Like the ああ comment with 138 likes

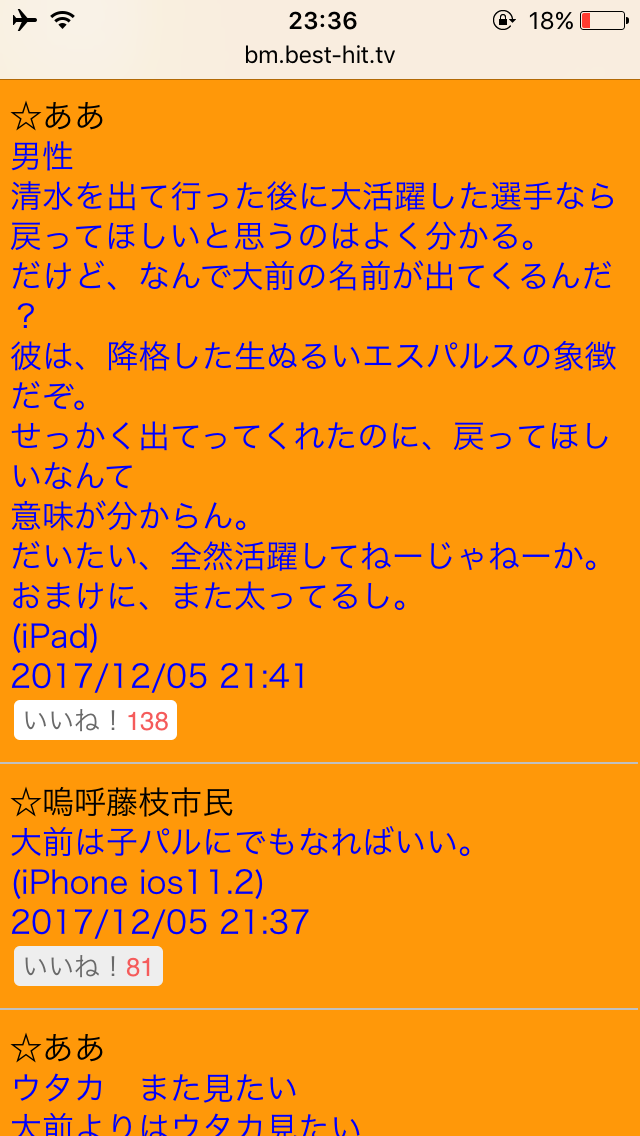95,720
